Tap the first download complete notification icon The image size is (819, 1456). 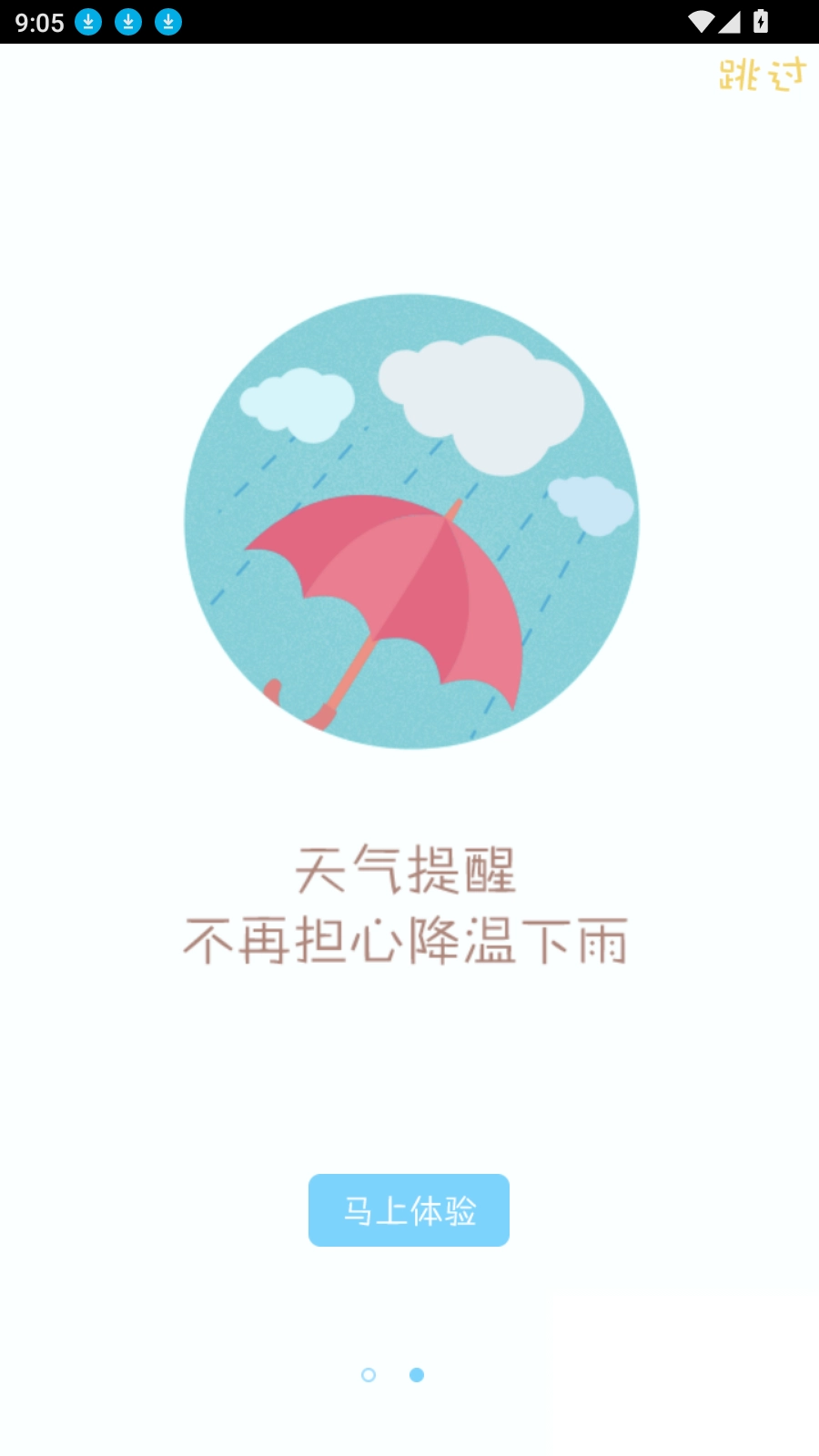tap(88, 22)
